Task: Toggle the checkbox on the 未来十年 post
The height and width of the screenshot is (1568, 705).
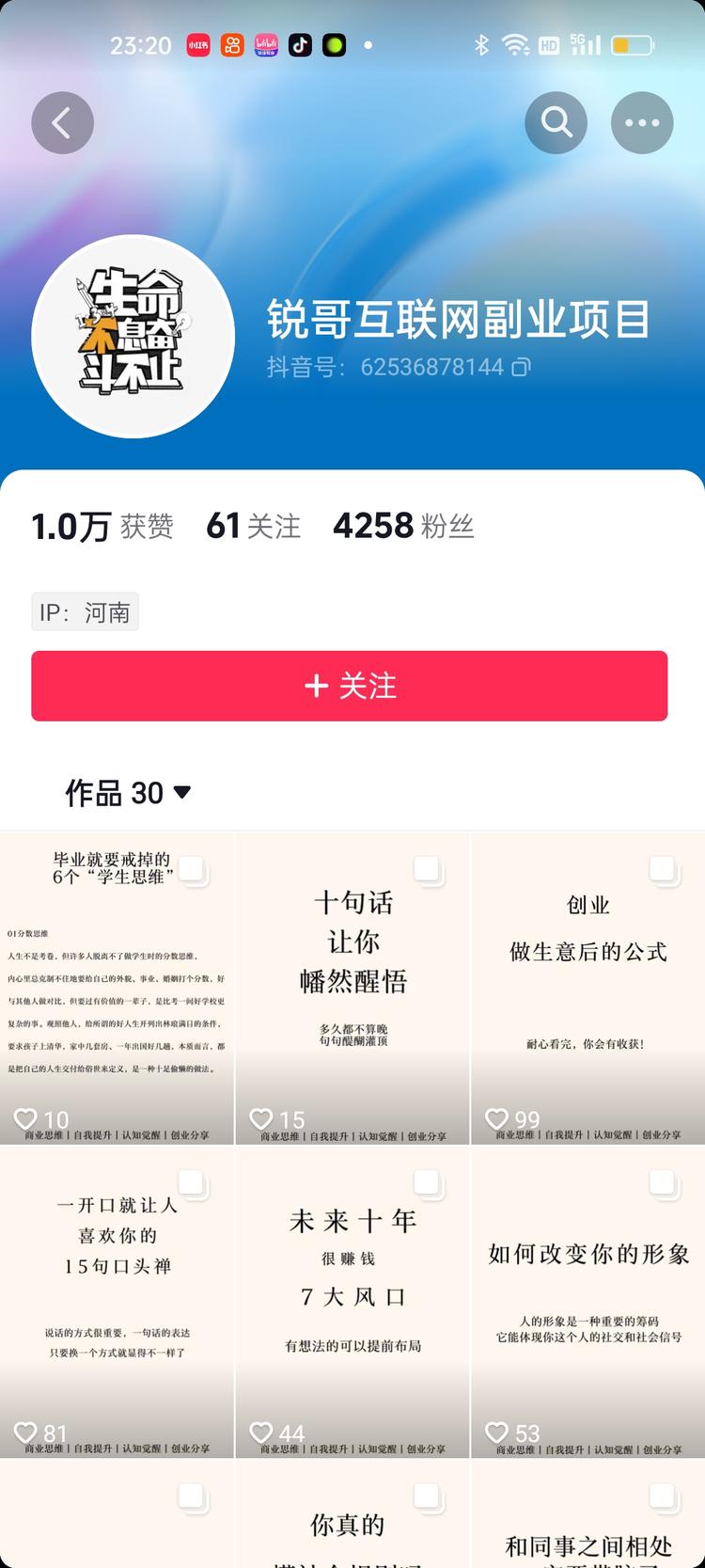Action: [428, 1183]
